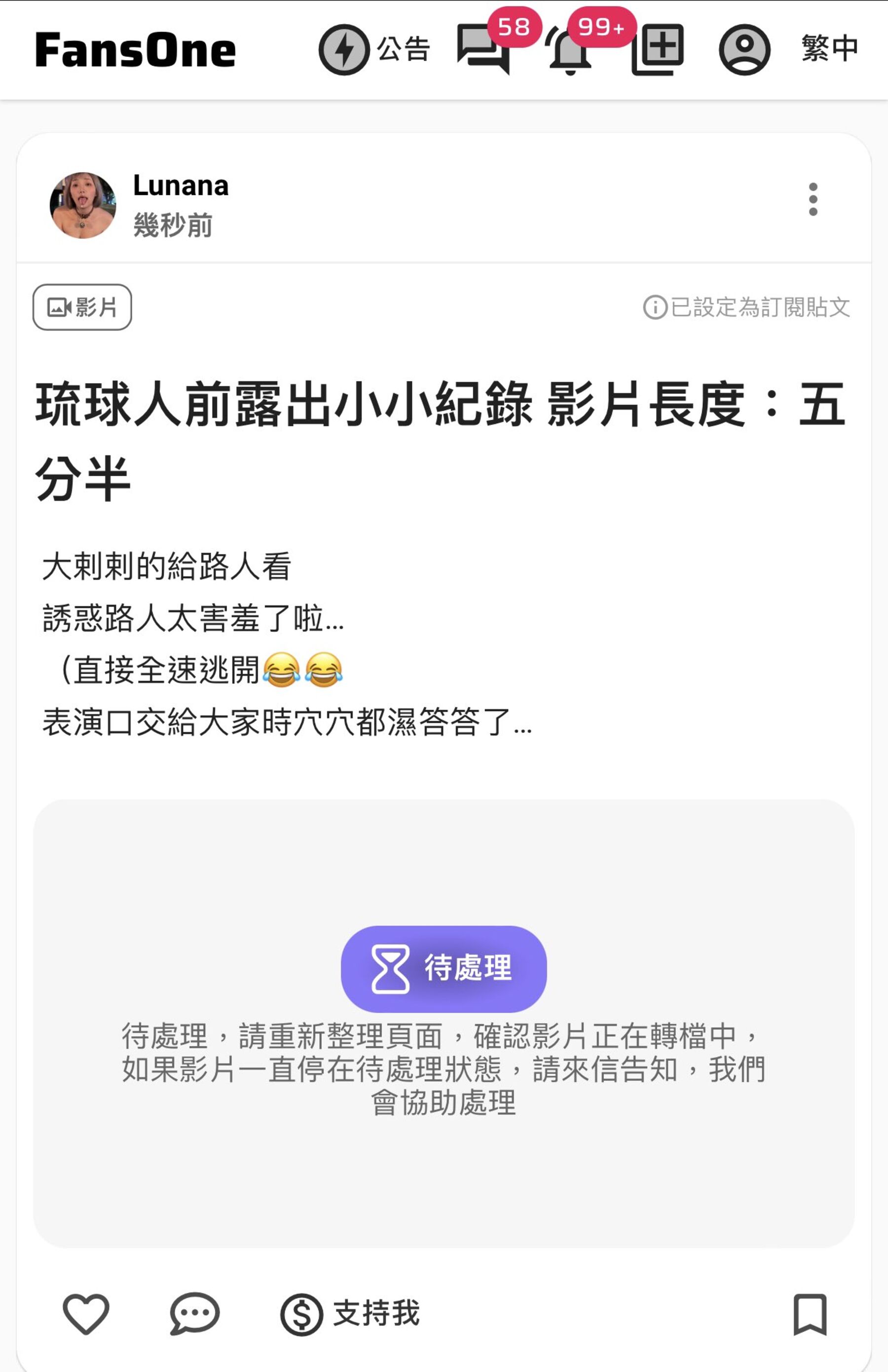Viewport: 888px width, 1372px height.
Task: Bookmark this post
Action: (x=810, y=1314)
